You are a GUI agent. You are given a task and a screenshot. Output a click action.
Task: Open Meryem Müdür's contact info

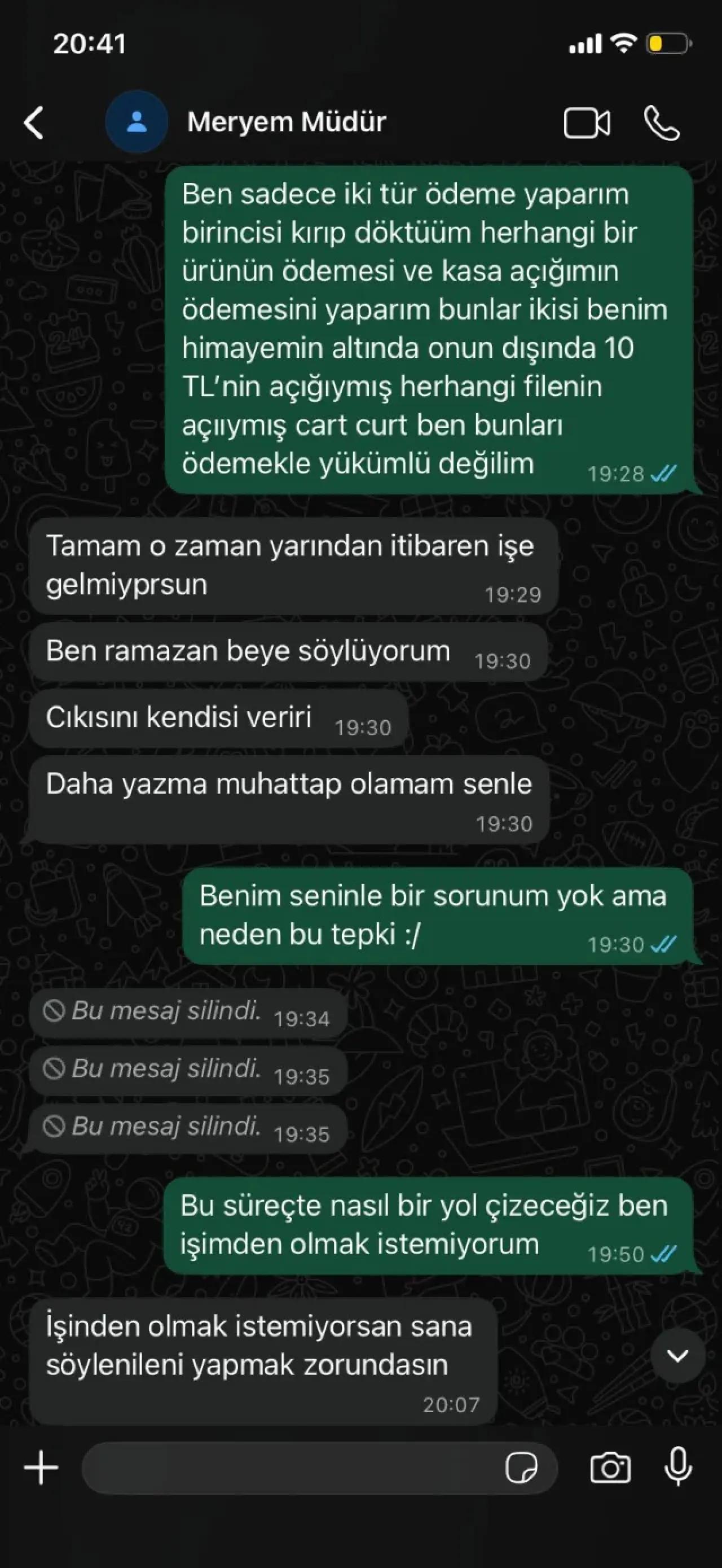[x=287, y=122]
